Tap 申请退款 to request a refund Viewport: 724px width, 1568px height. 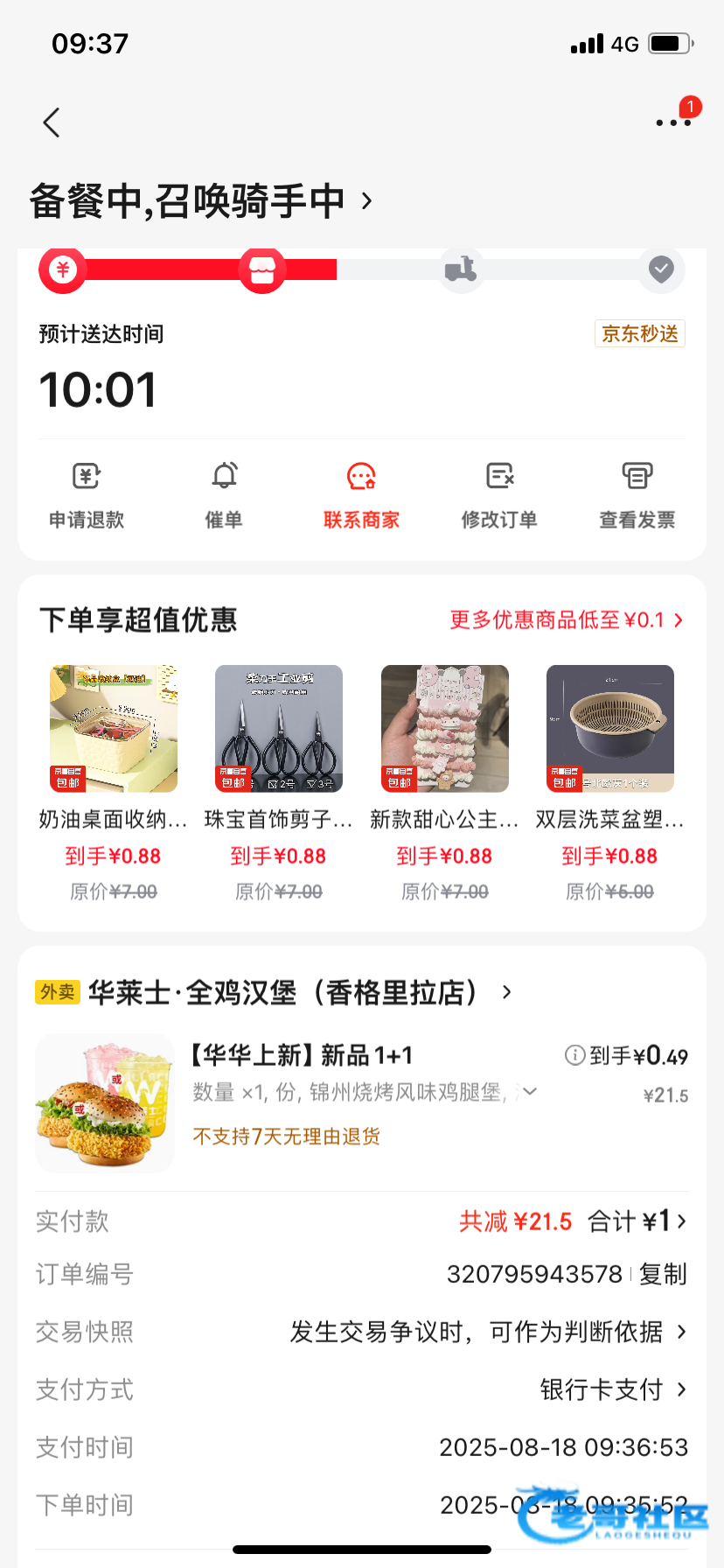coord(87,496)
